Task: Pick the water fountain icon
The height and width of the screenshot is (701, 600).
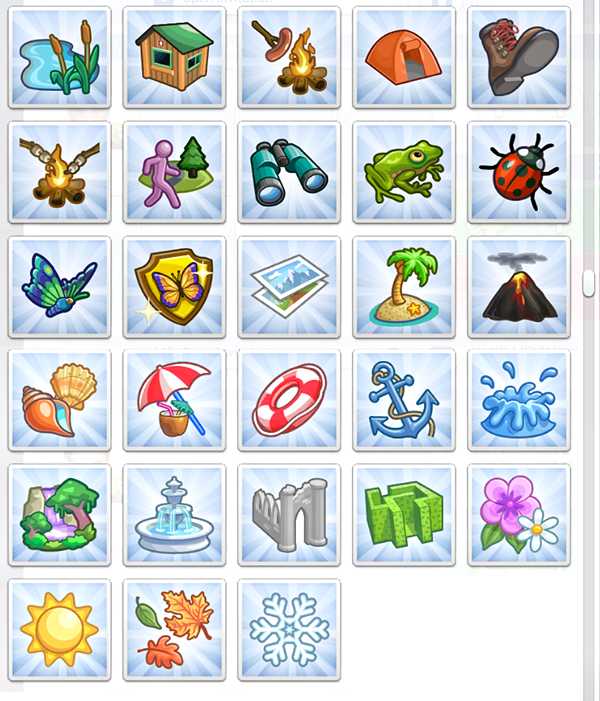Action: pyautogui.click(x=174, y=515)
